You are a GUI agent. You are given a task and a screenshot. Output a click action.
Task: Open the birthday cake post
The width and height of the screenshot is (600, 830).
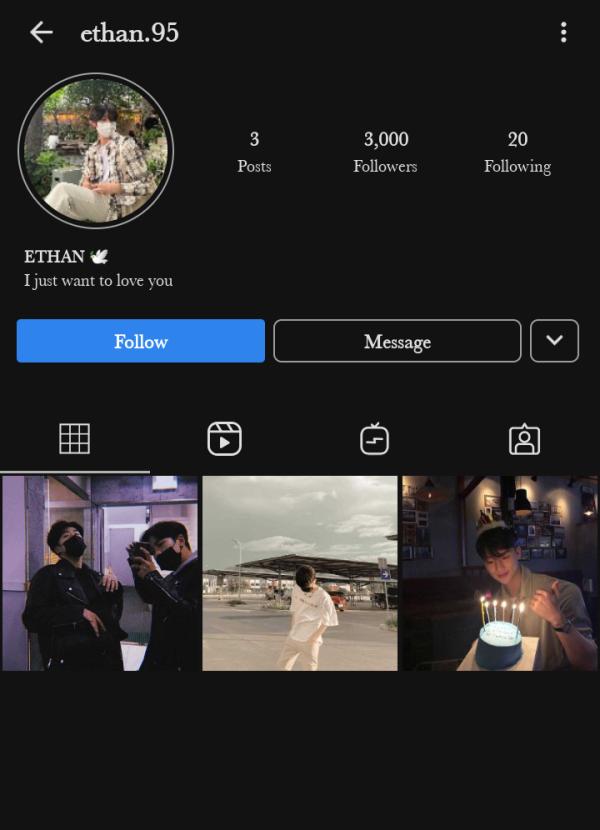[x=499, y=573]
